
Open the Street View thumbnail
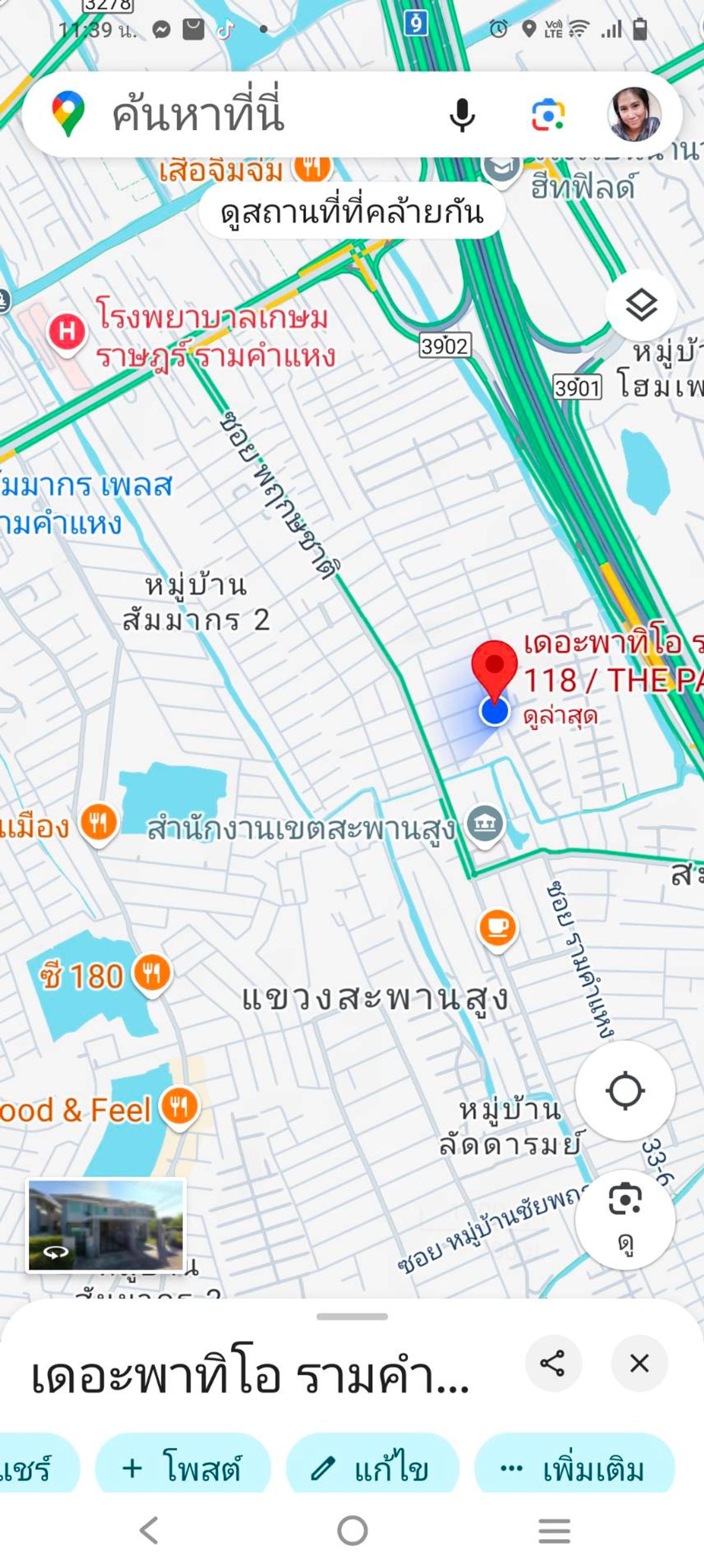(105, 1226)
